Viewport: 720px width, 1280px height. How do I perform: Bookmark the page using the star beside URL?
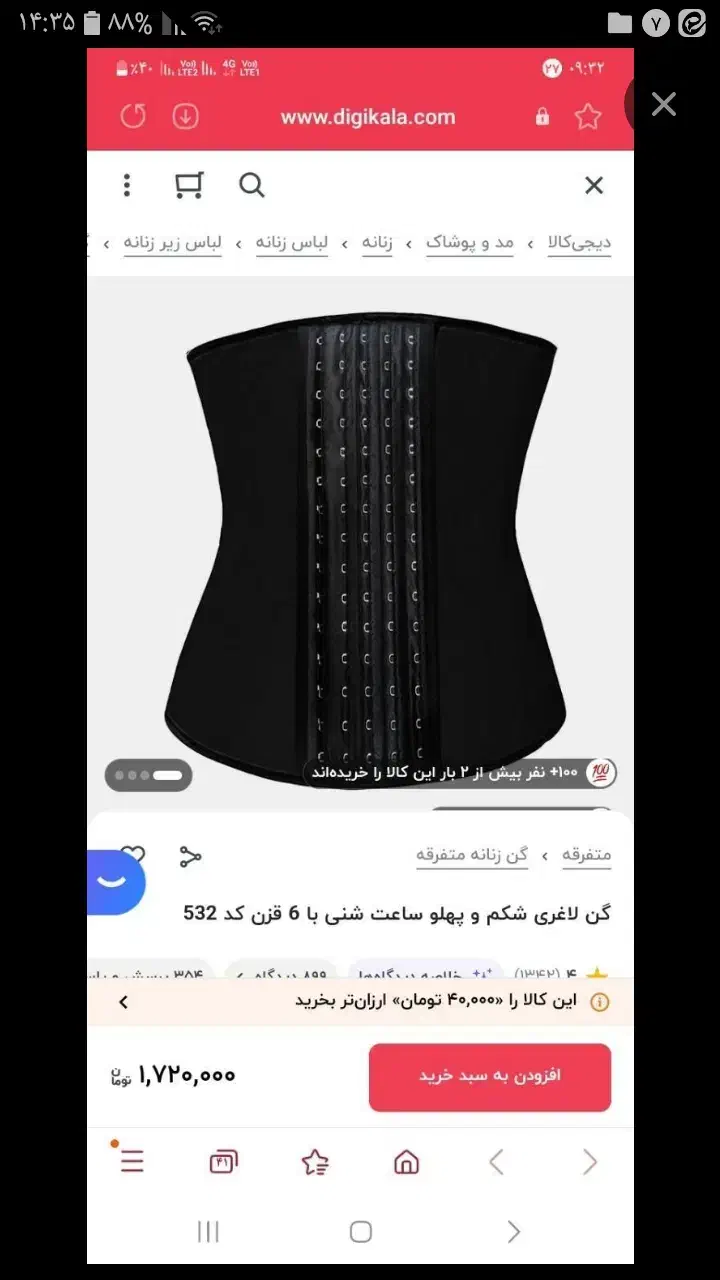(588, 117)
